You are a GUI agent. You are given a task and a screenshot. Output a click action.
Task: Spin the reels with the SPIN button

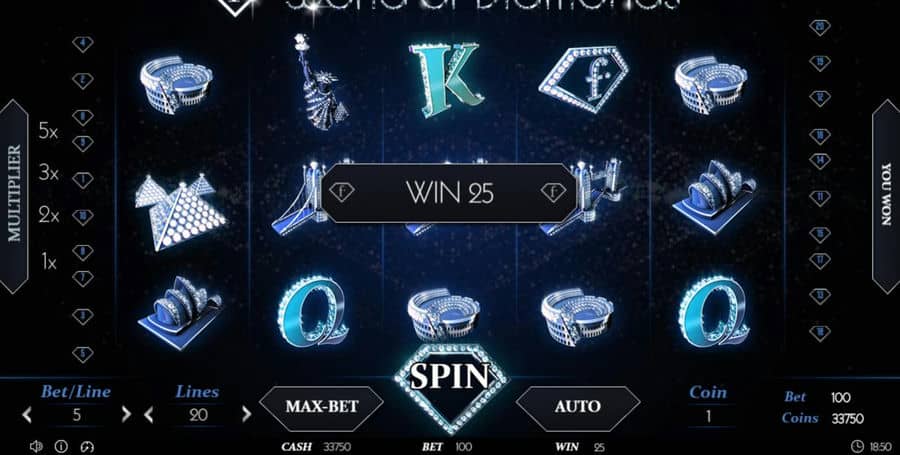point(451,378)
